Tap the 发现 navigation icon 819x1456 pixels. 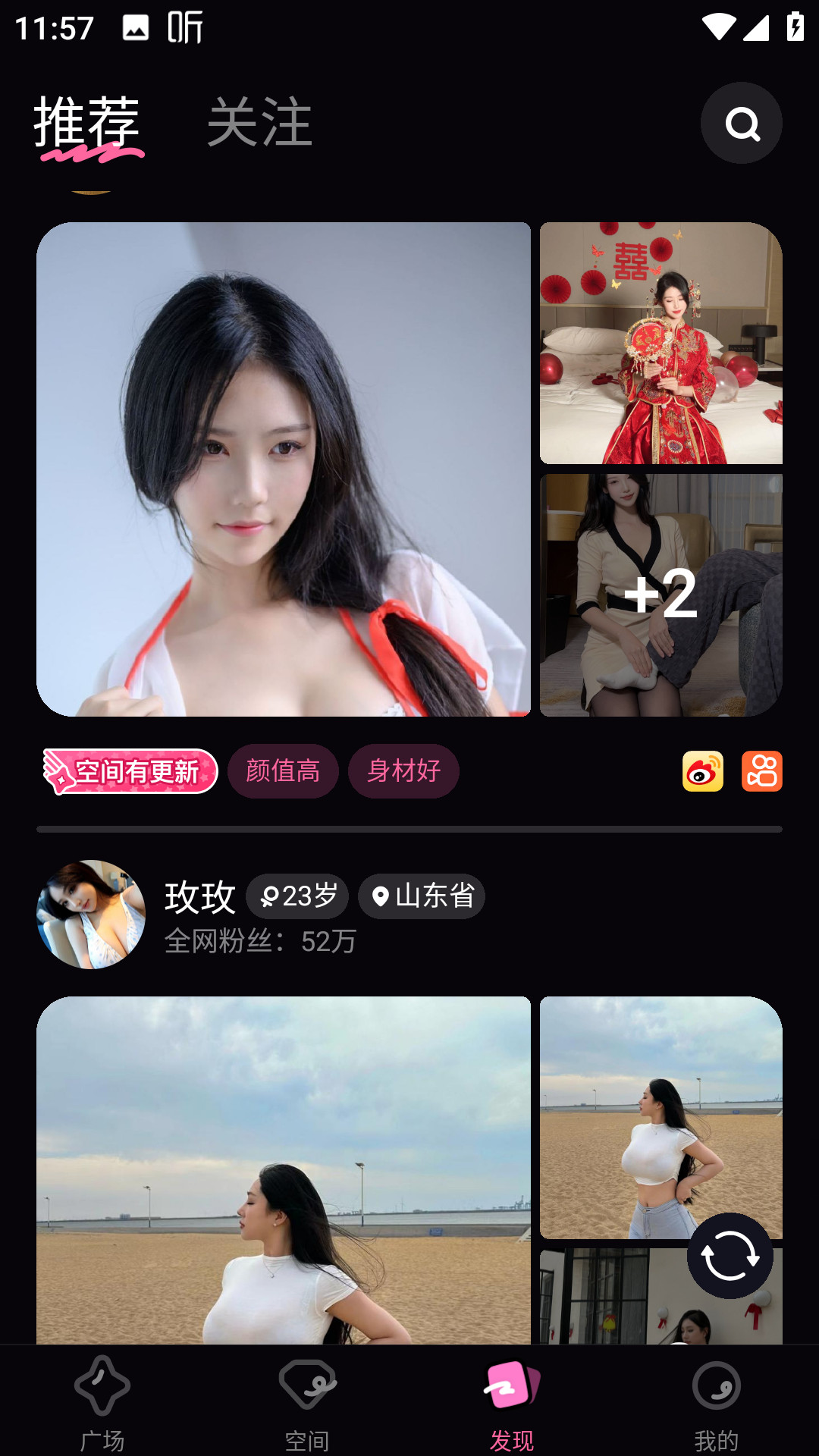tap(512, 1388)
